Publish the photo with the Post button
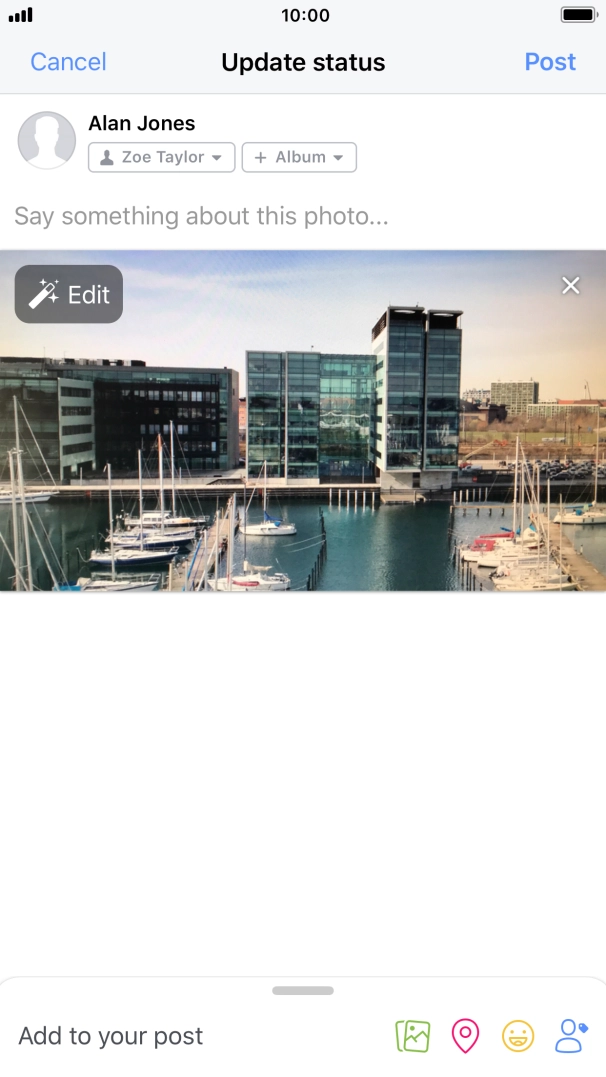Screen dimensions: 606x1077 [550, 62]
